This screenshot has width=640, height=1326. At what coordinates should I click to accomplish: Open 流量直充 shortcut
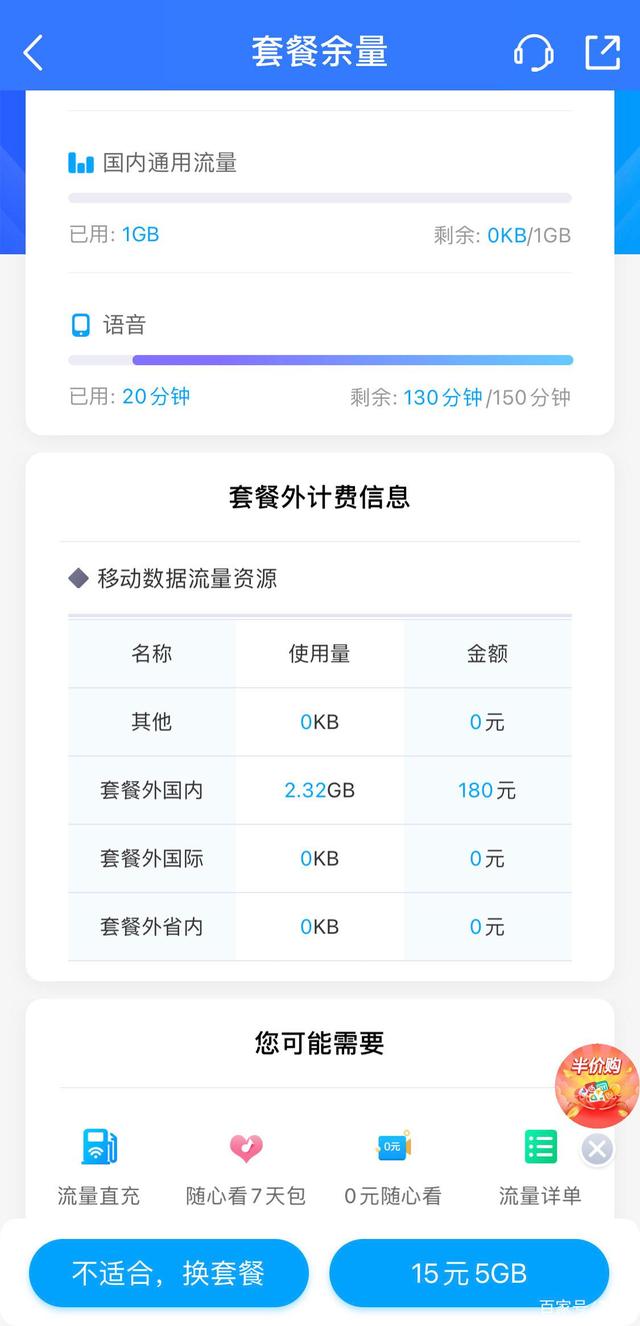99,1165
